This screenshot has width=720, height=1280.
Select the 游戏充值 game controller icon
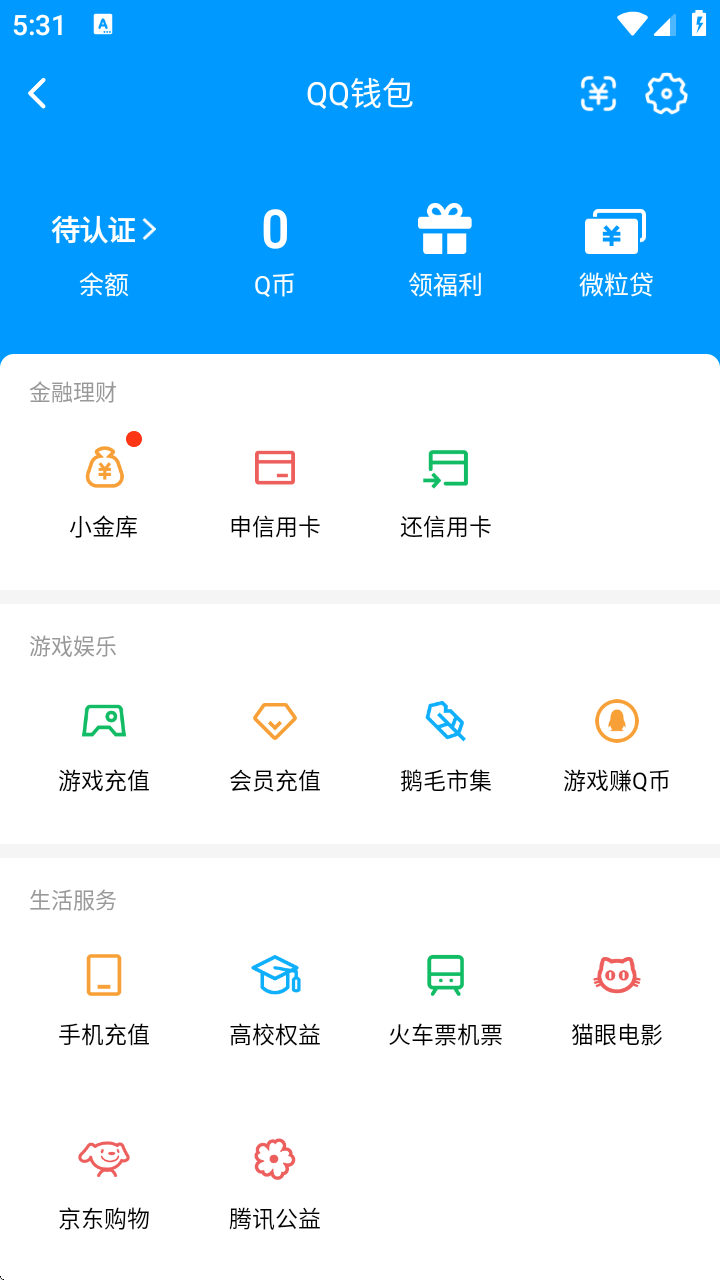click(104, 720)
